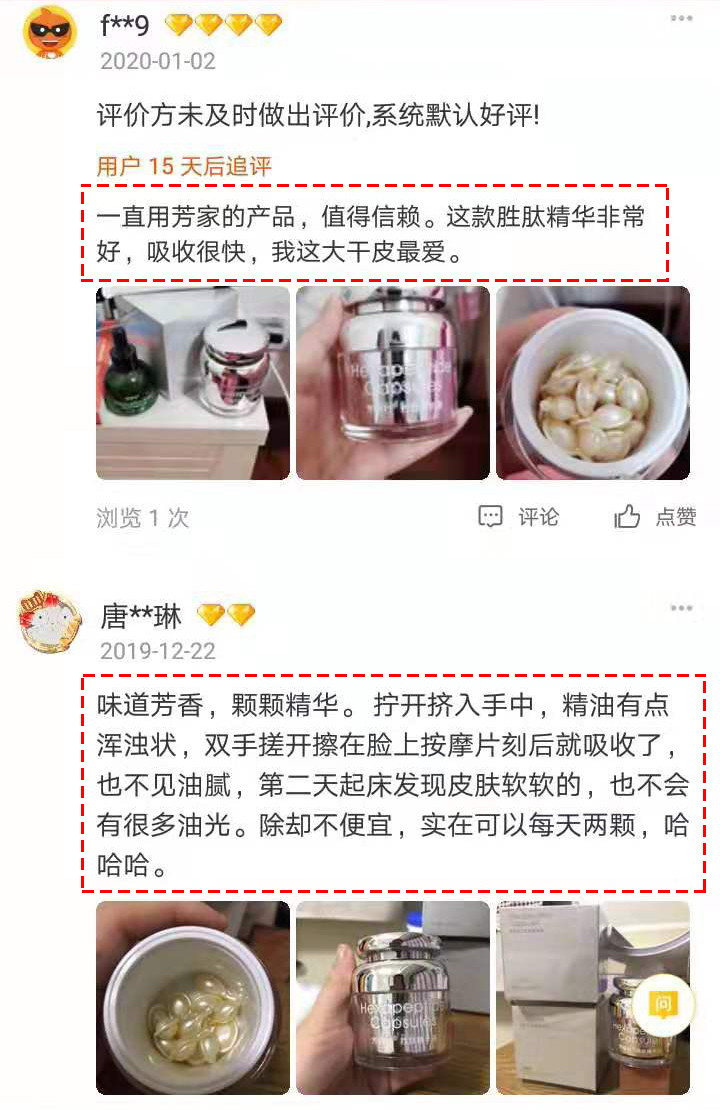
Task: Open the overflow menu on f**9's review
Action: [681, 18]
